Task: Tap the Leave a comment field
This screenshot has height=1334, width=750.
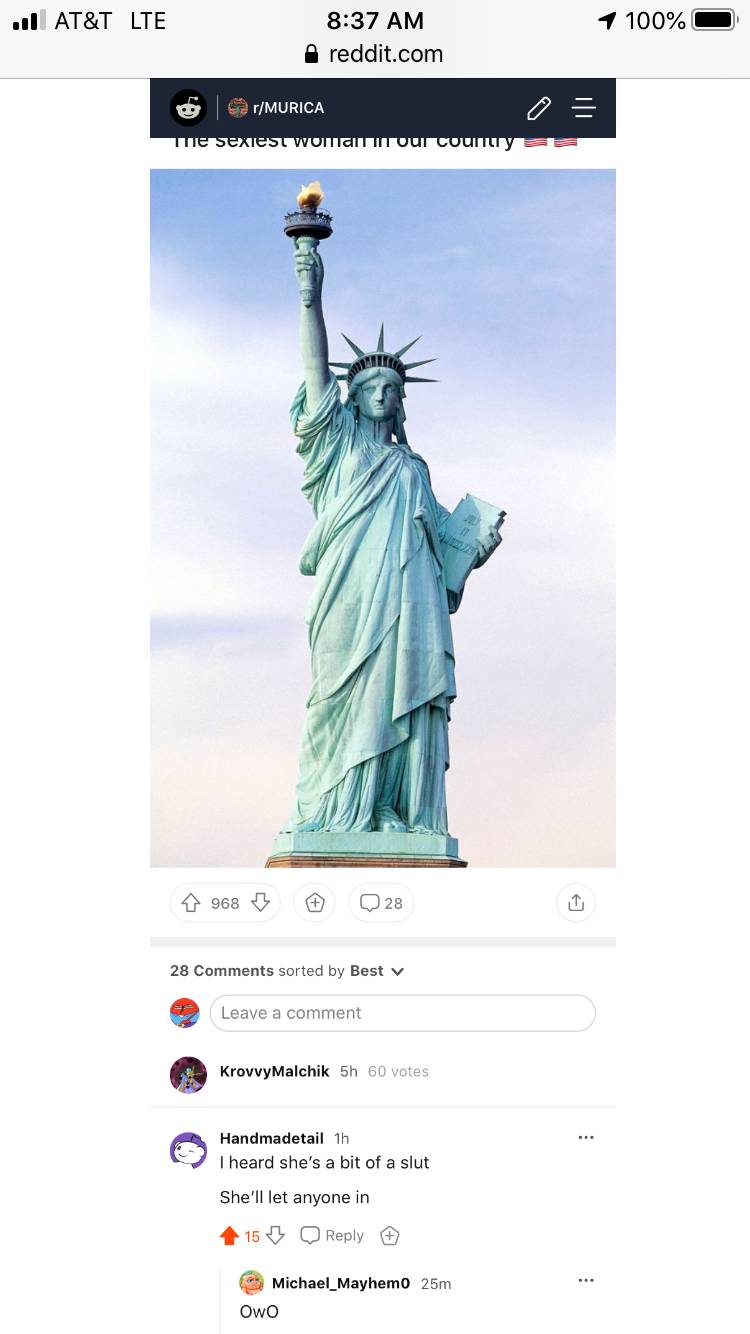Action: point(402,1013)
